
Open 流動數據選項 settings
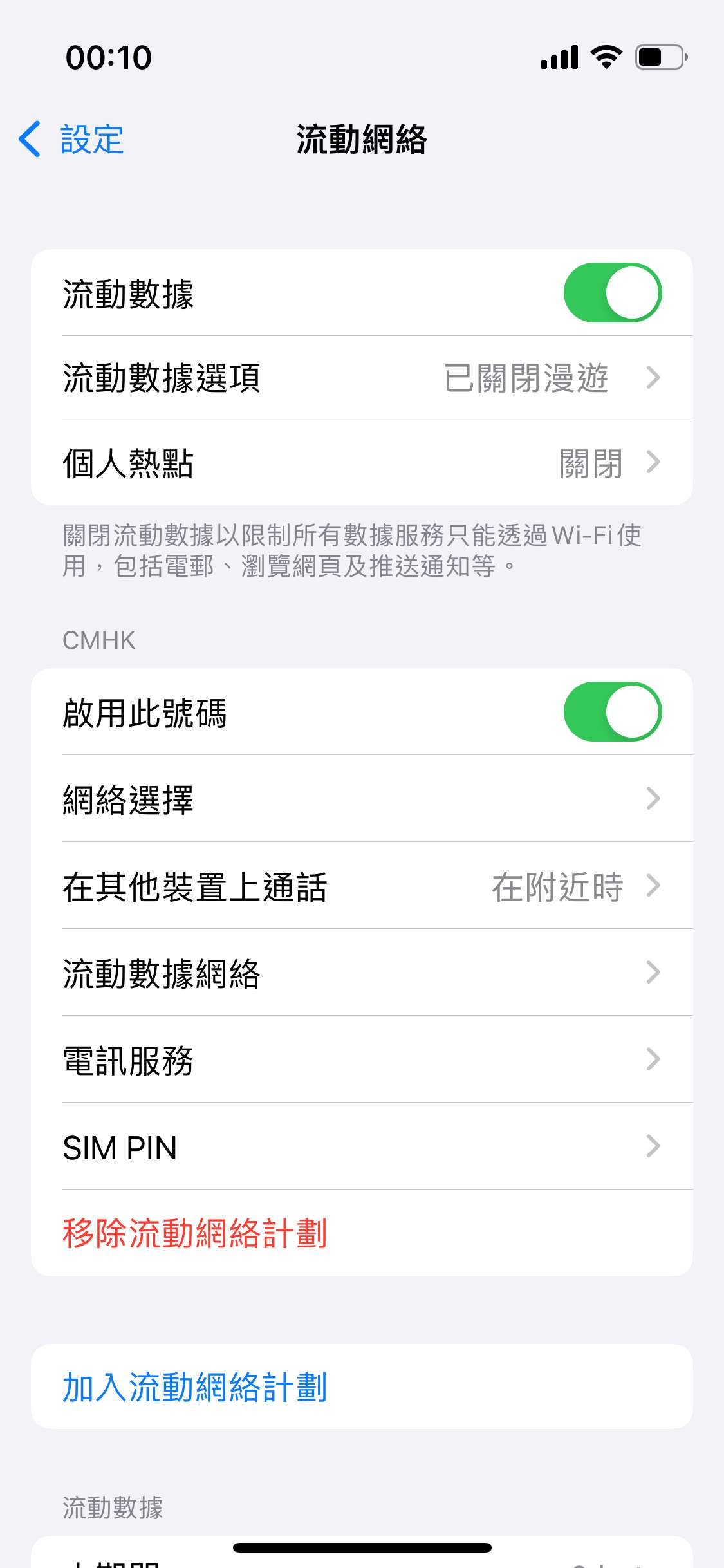(x=362, y=378)
